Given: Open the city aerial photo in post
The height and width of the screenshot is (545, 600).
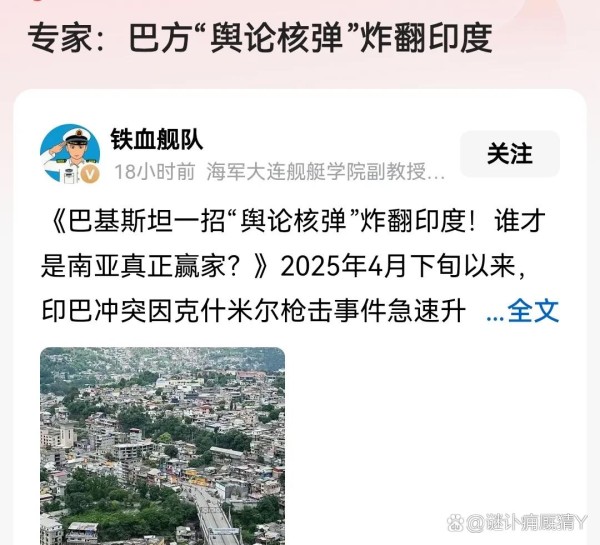Looking at the screenshot, I should pos(162,445).
